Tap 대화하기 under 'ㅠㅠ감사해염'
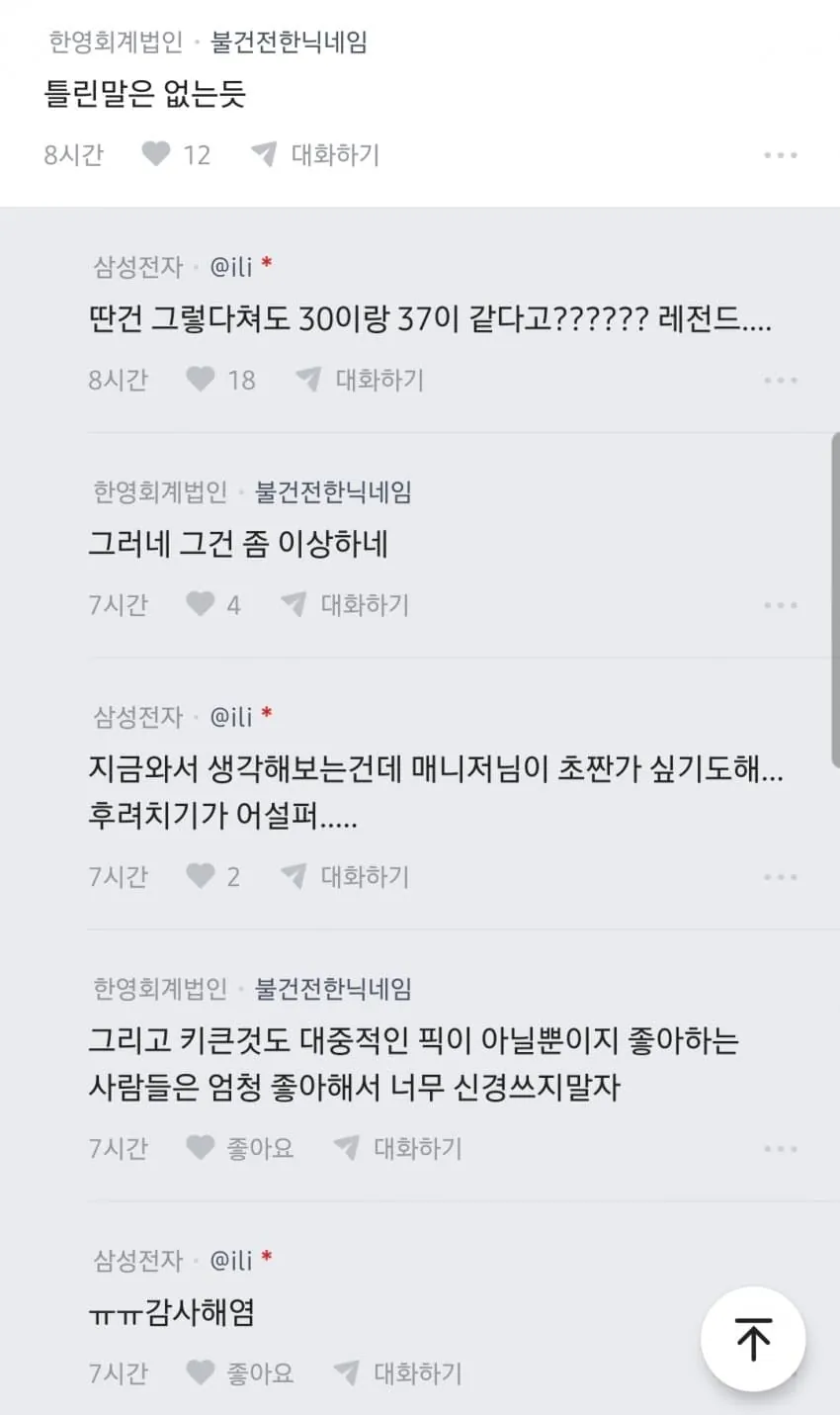The width and height of the screenshot is (840, 1415). [398, 1372]
